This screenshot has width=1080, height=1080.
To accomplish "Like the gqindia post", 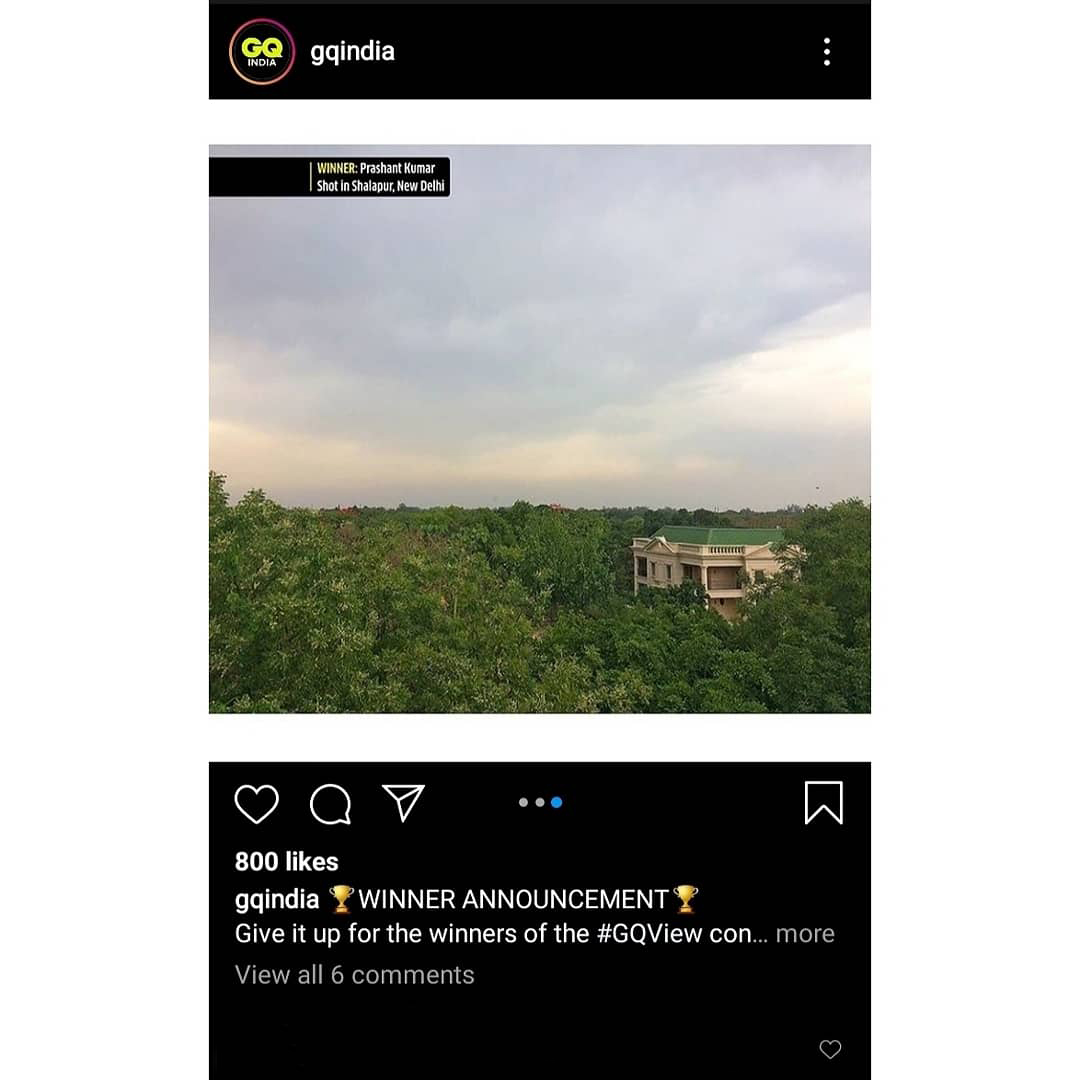I will (256, 803).
